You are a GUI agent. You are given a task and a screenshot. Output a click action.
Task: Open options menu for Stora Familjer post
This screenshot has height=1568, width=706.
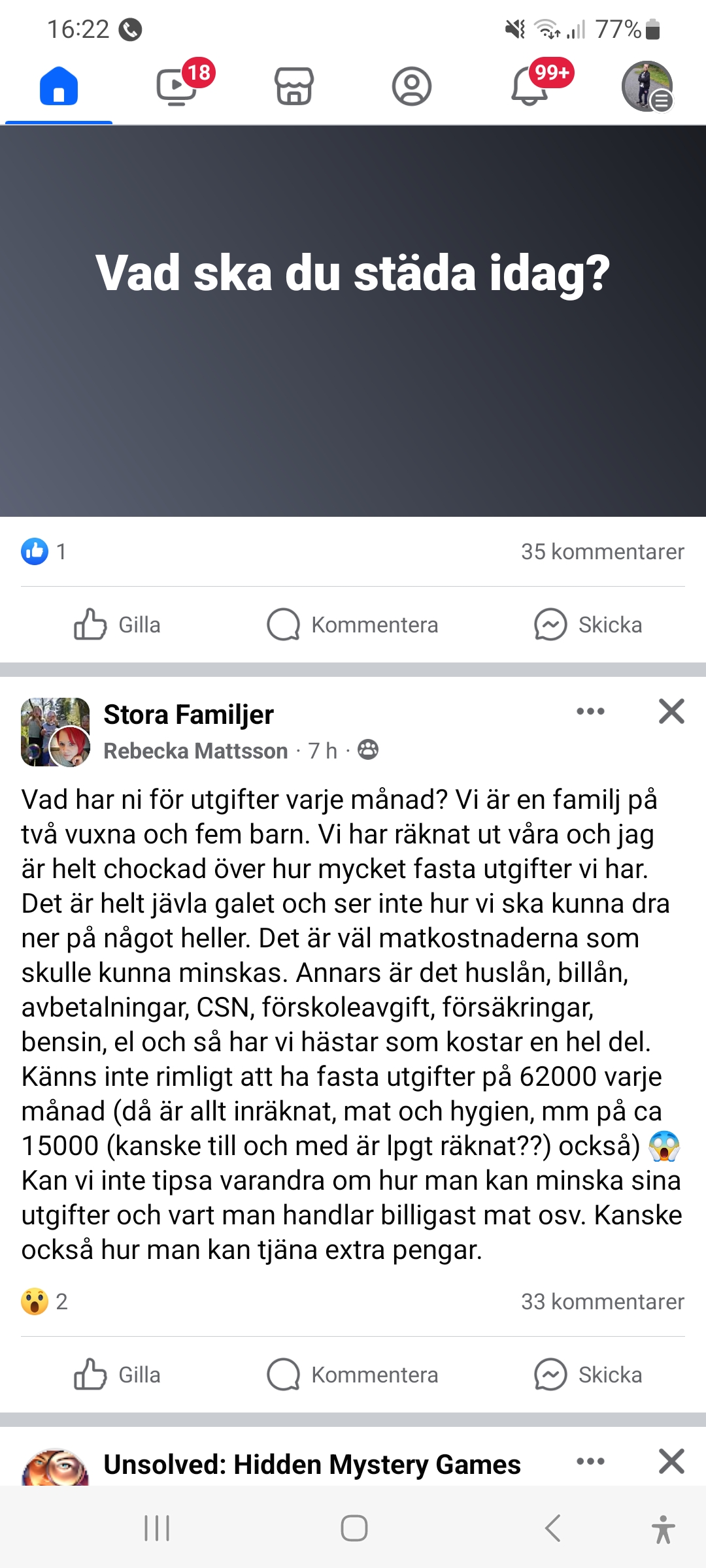pyautogui.click(x=590, y=711)
